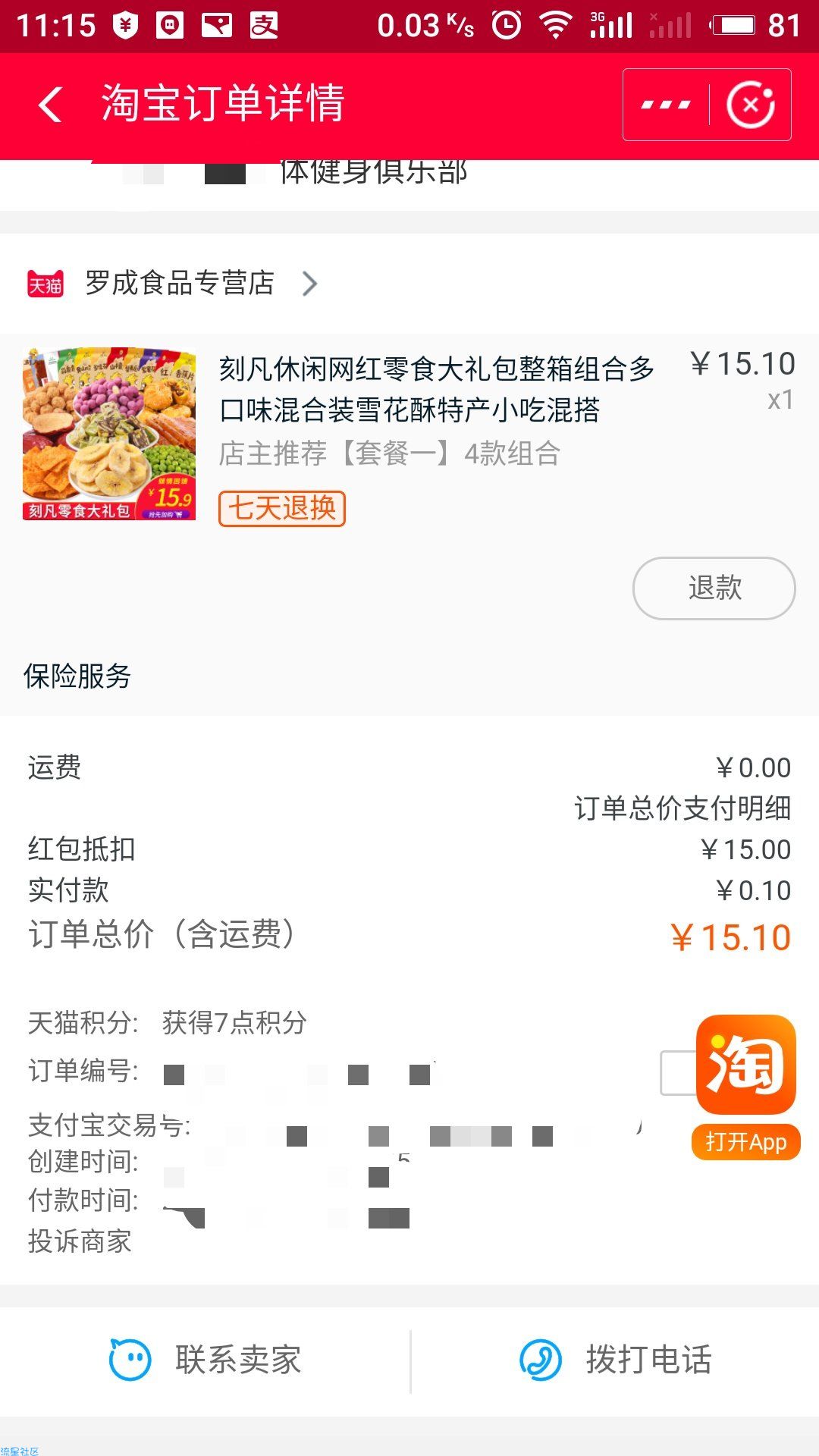
Task: Open 罗成食品专营店 store page
Action: (x=179, y=284)
